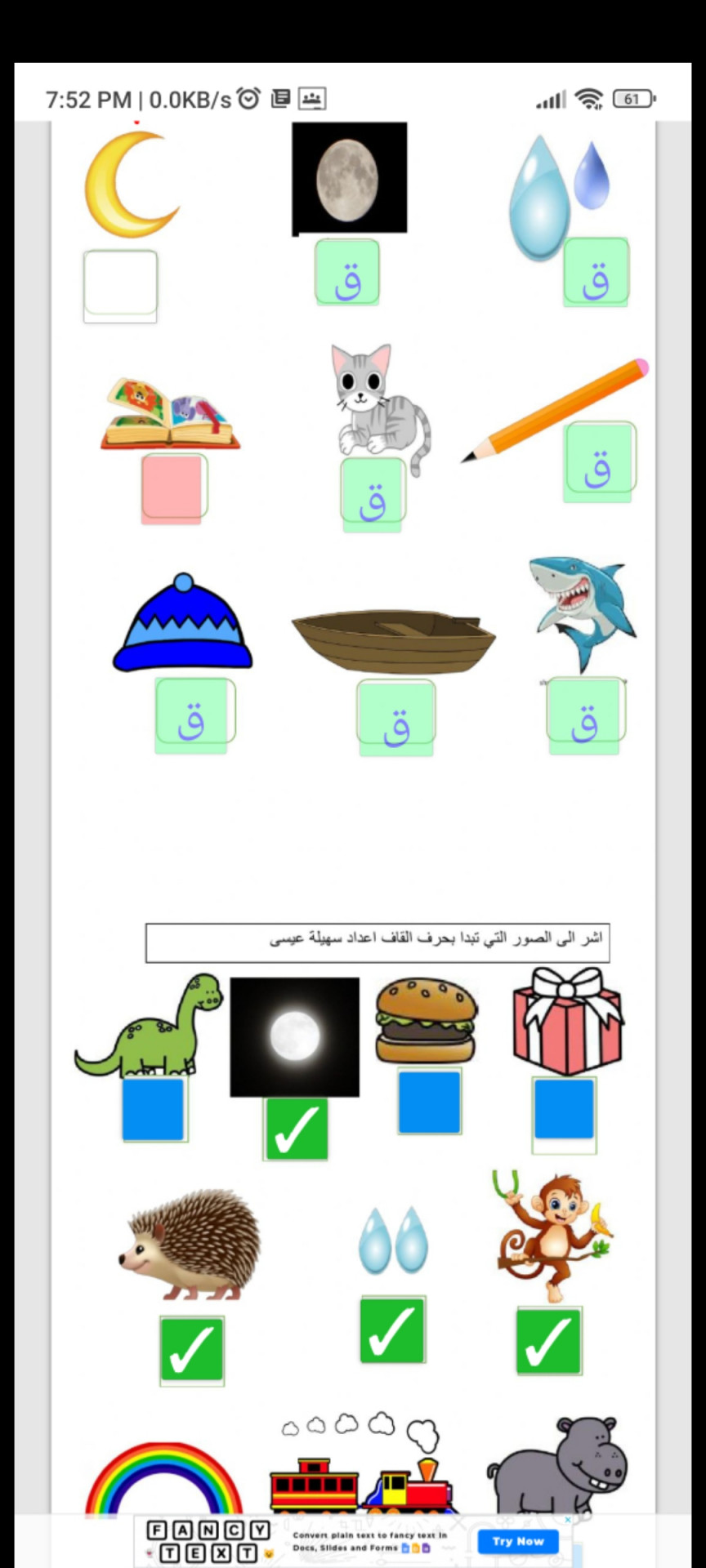The height and width of the screenshot is (1568, 706).
Task: Tap the ق box under the pencil
Action: coord(598,461)
